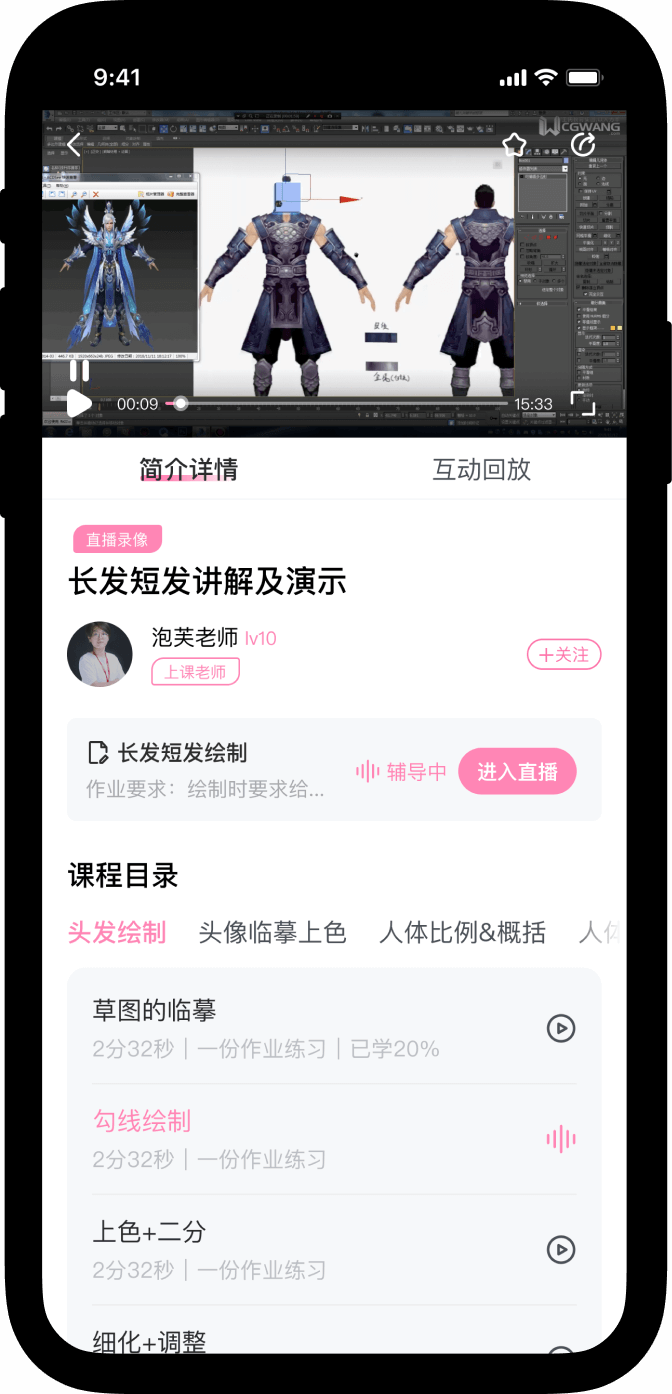This screenshot has width=672, height=1394.
Task: Tap the video progress bar
Action: click(340, 404)
